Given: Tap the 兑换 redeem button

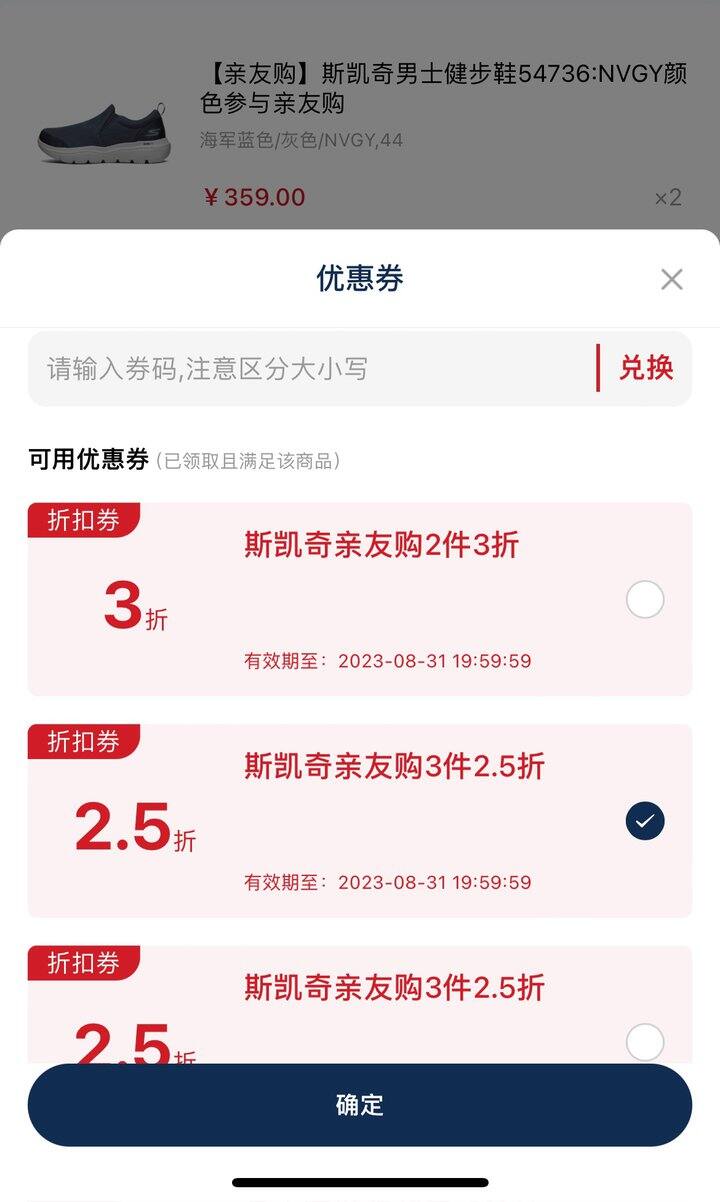Looking at the screenshot, I should coord(646,368).
